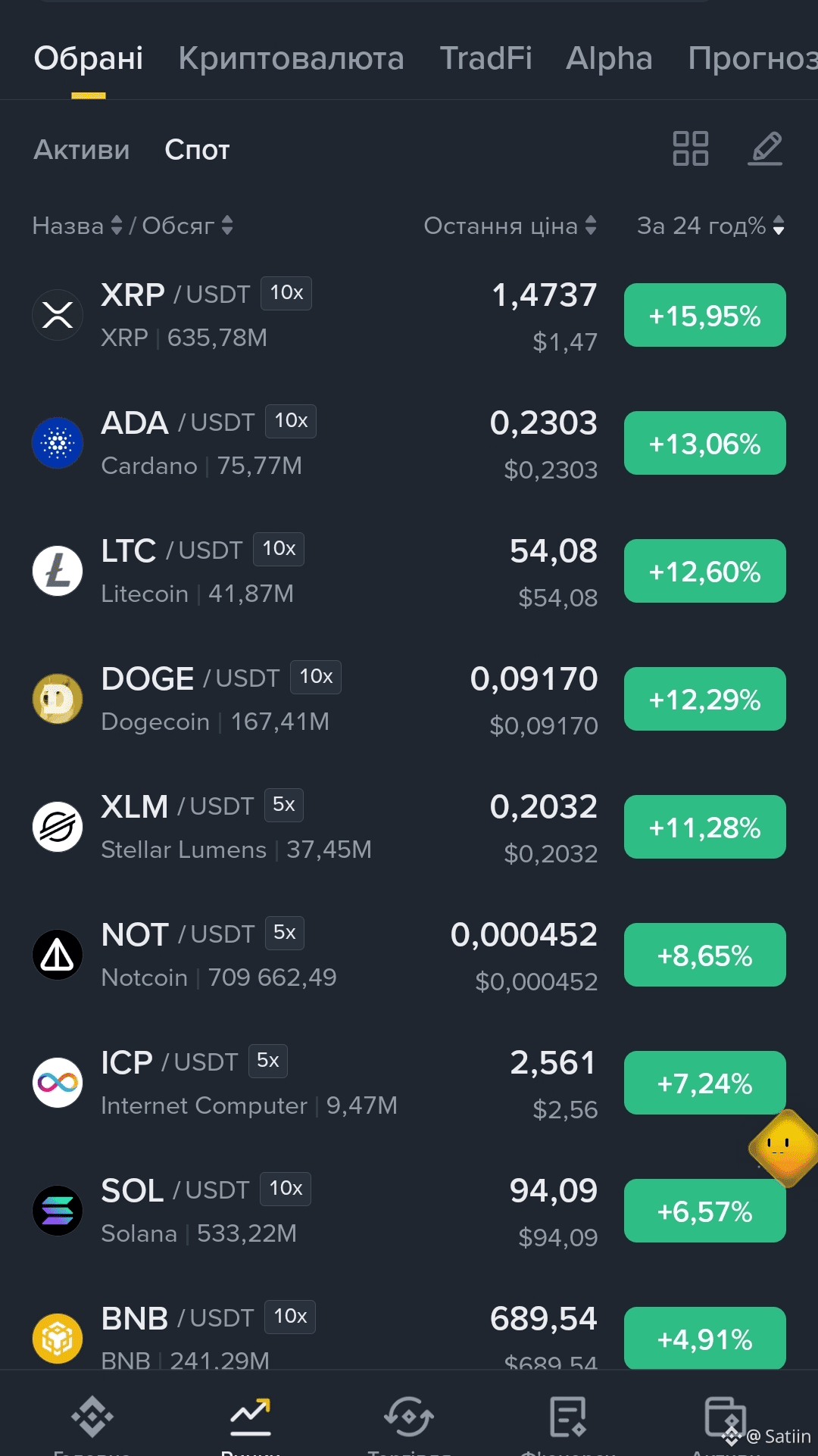Open the XRP/USDT pair
818x1456 pixels.
pos(409,316)
